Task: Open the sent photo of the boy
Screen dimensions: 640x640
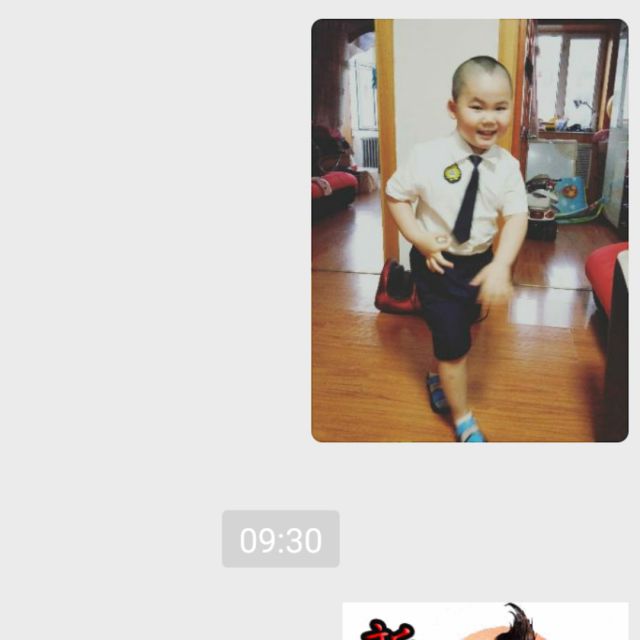Action: pyautogui.click(x=470, y=231)
